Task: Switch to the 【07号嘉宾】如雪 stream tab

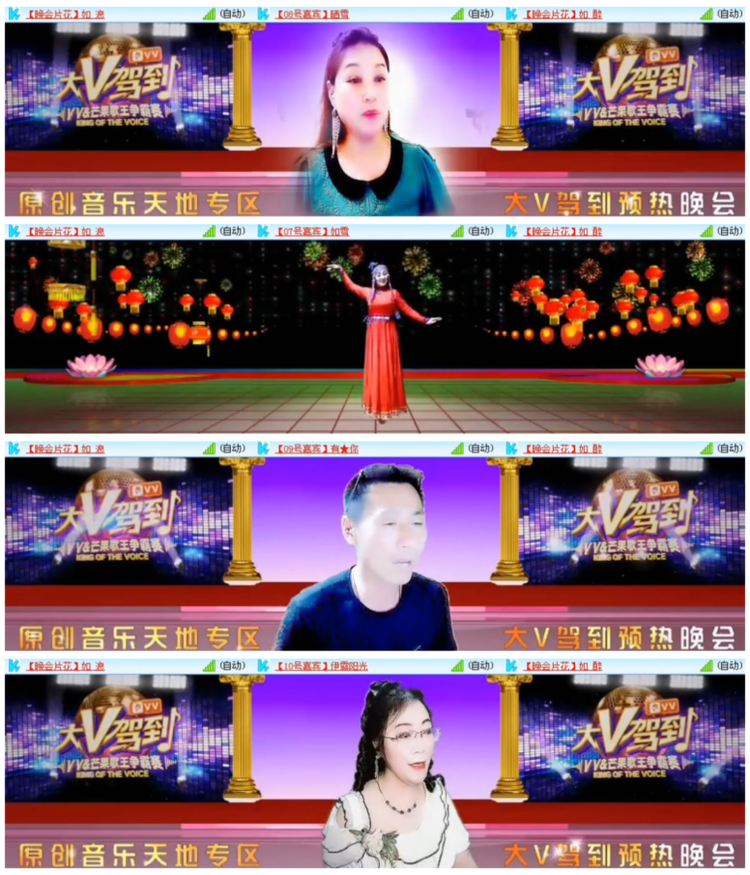Action: coord(310,232)
